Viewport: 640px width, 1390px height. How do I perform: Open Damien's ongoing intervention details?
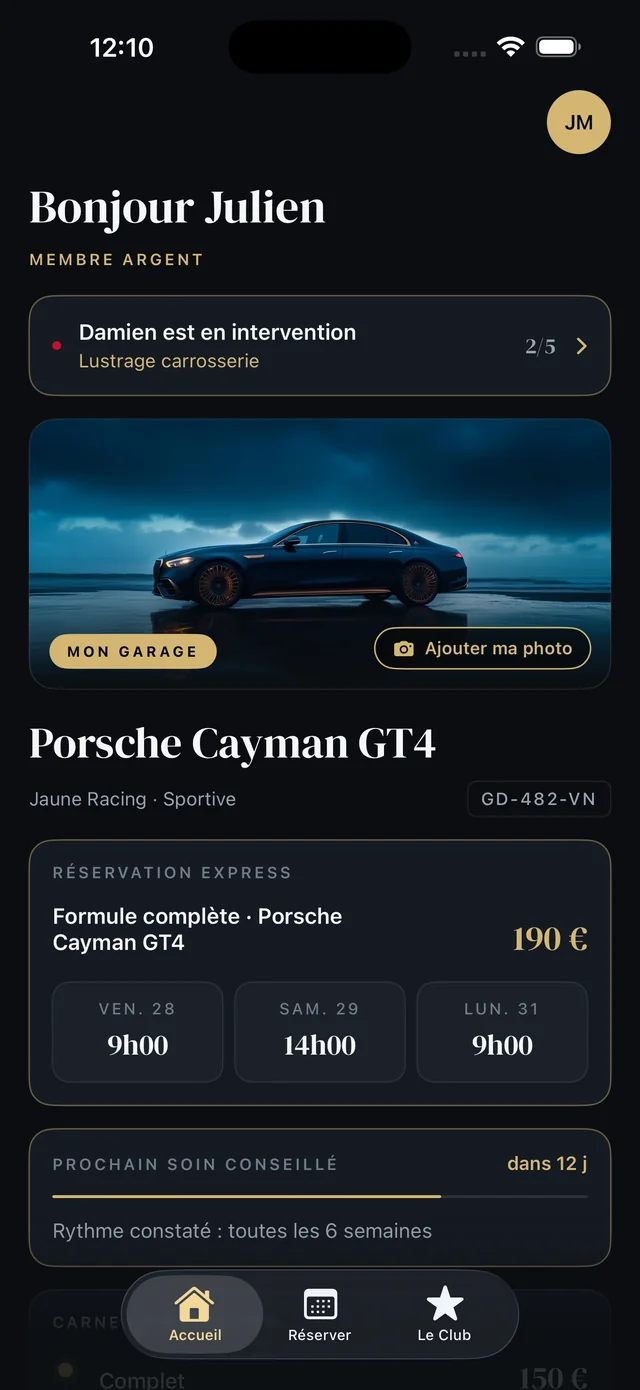[320, 346]
